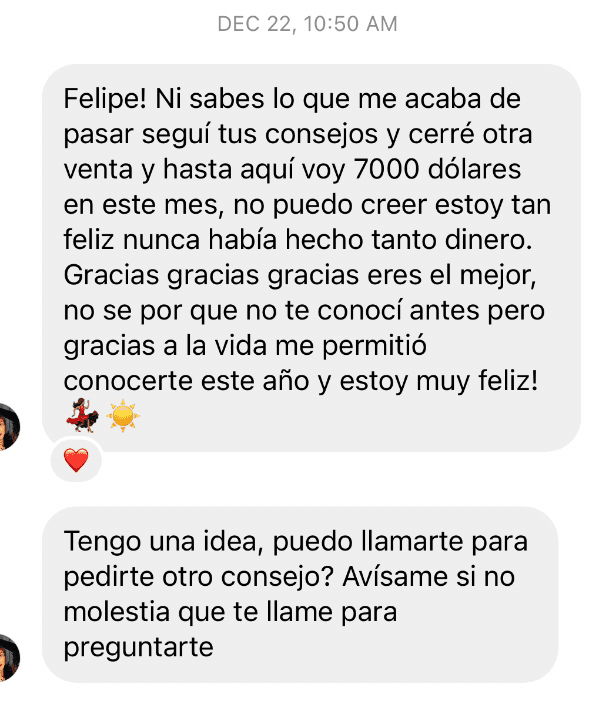Open the heart reaction under Felipe message

pos(76,461)
